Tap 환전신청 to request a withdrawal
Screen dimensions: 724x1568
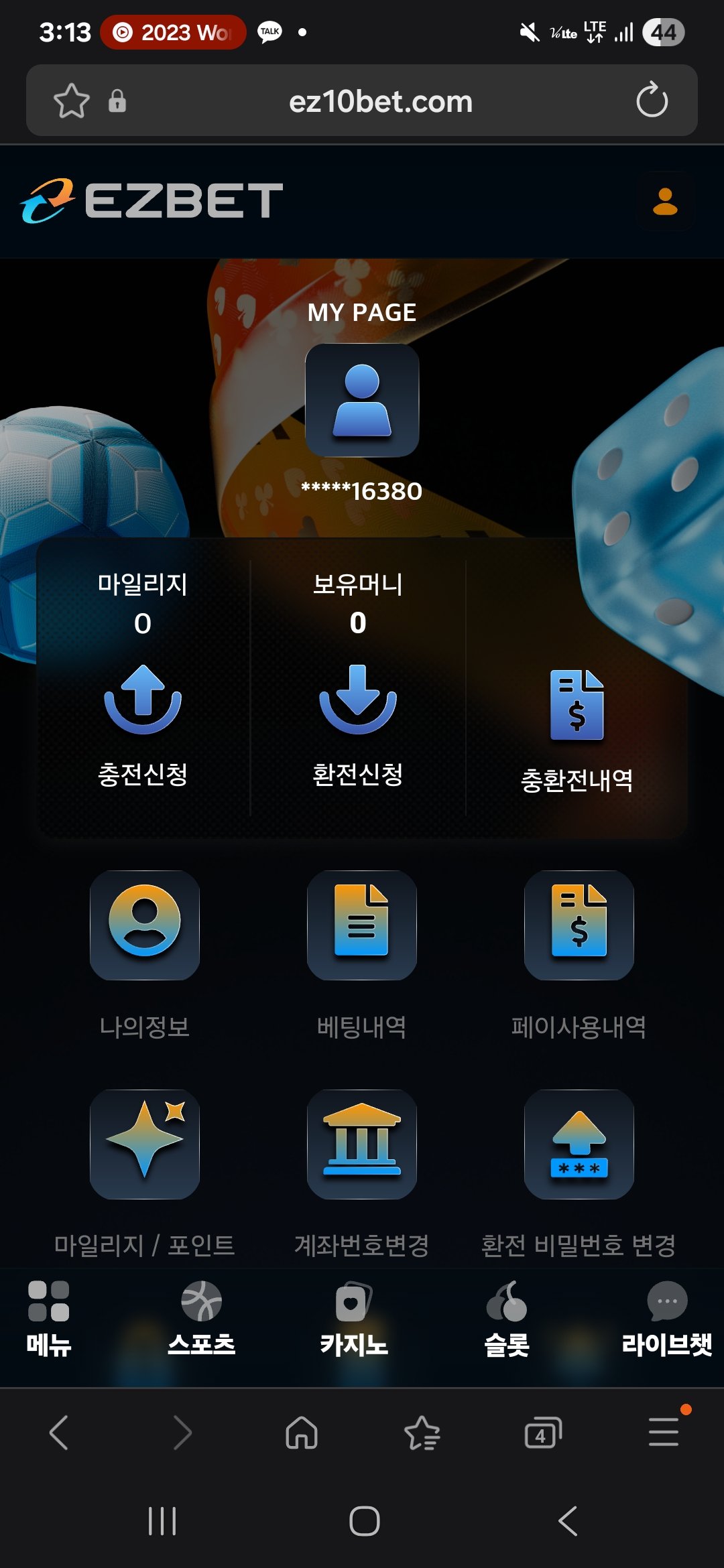click(x=358, y=725)
